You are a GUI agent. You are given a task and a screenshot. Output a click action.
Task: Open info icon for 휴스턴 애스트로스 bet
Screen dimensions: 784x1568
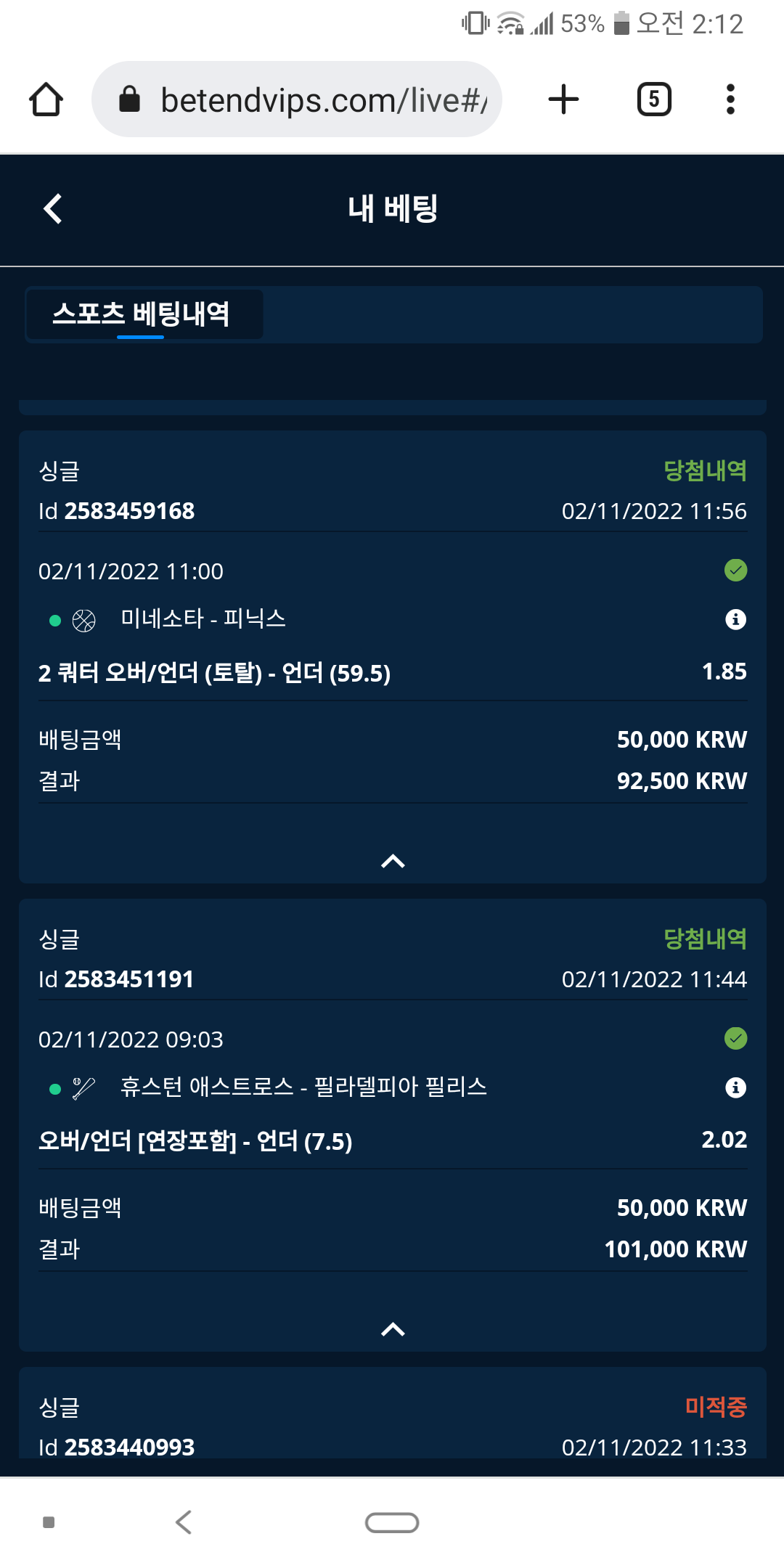tap(735, 1087)
